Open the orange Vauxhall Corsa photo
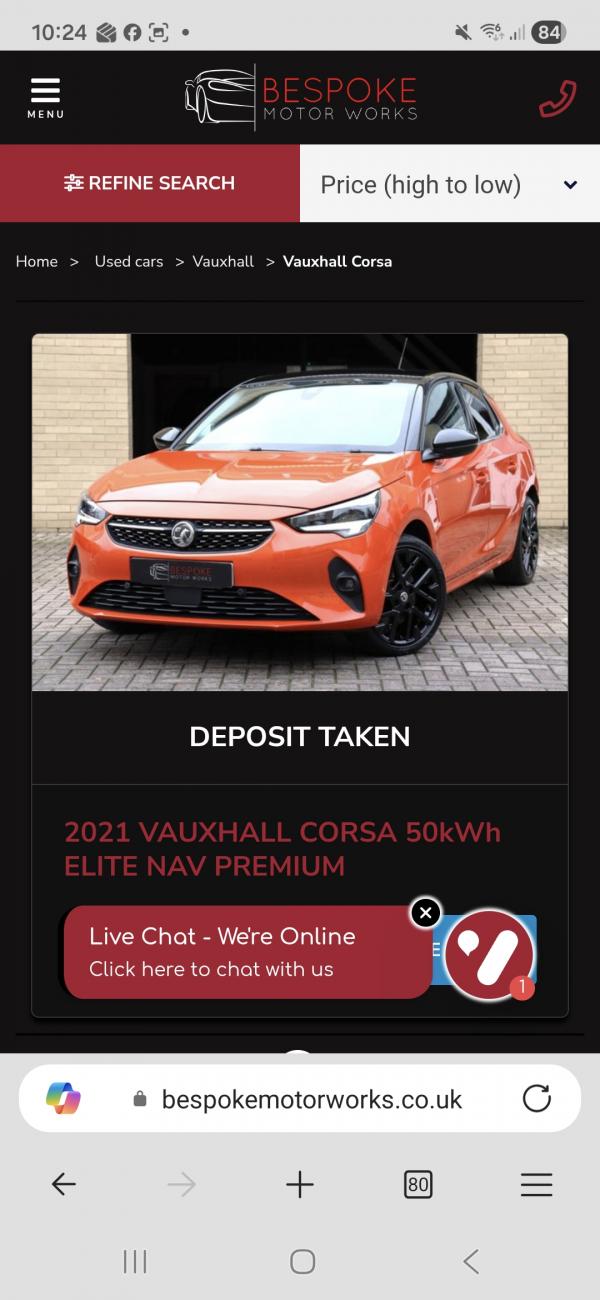The height and width of the screenshot is (1300, 600). (x=300, y=512)
